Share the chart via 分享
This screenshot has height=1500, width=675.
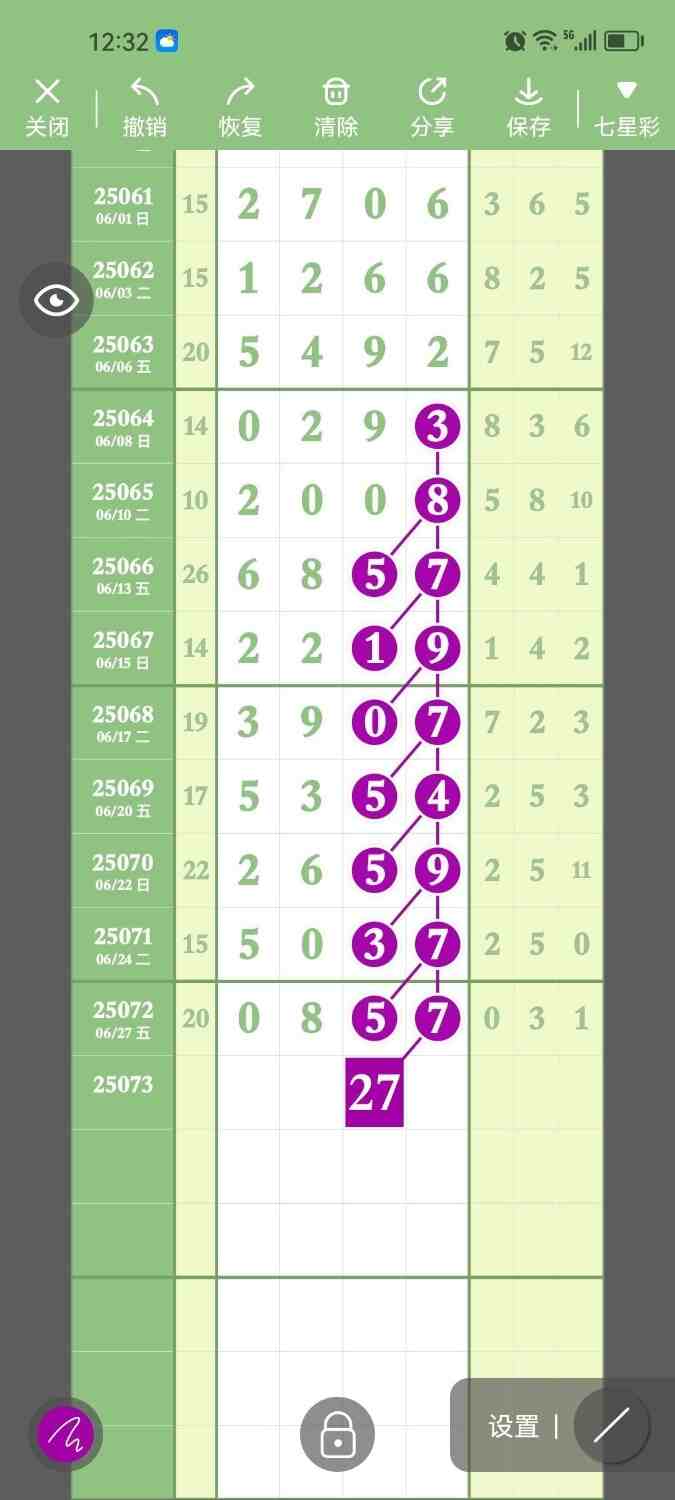[x=432, y=108]
